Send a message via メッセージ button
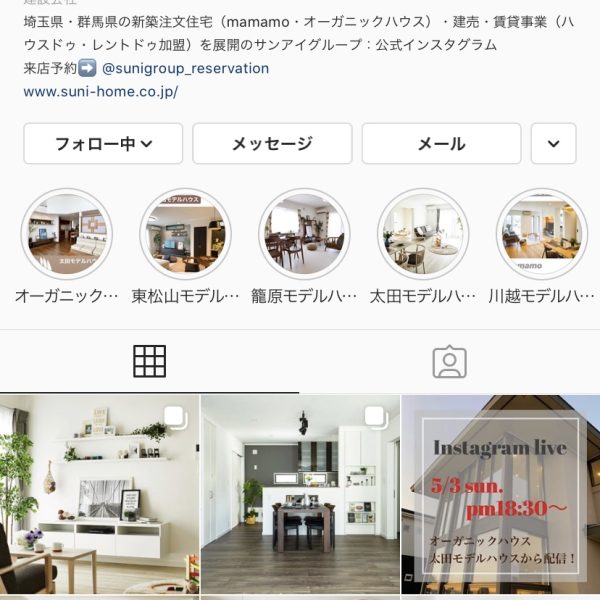Viewport: 600px width, 600px height. click(x=272, y=144)
